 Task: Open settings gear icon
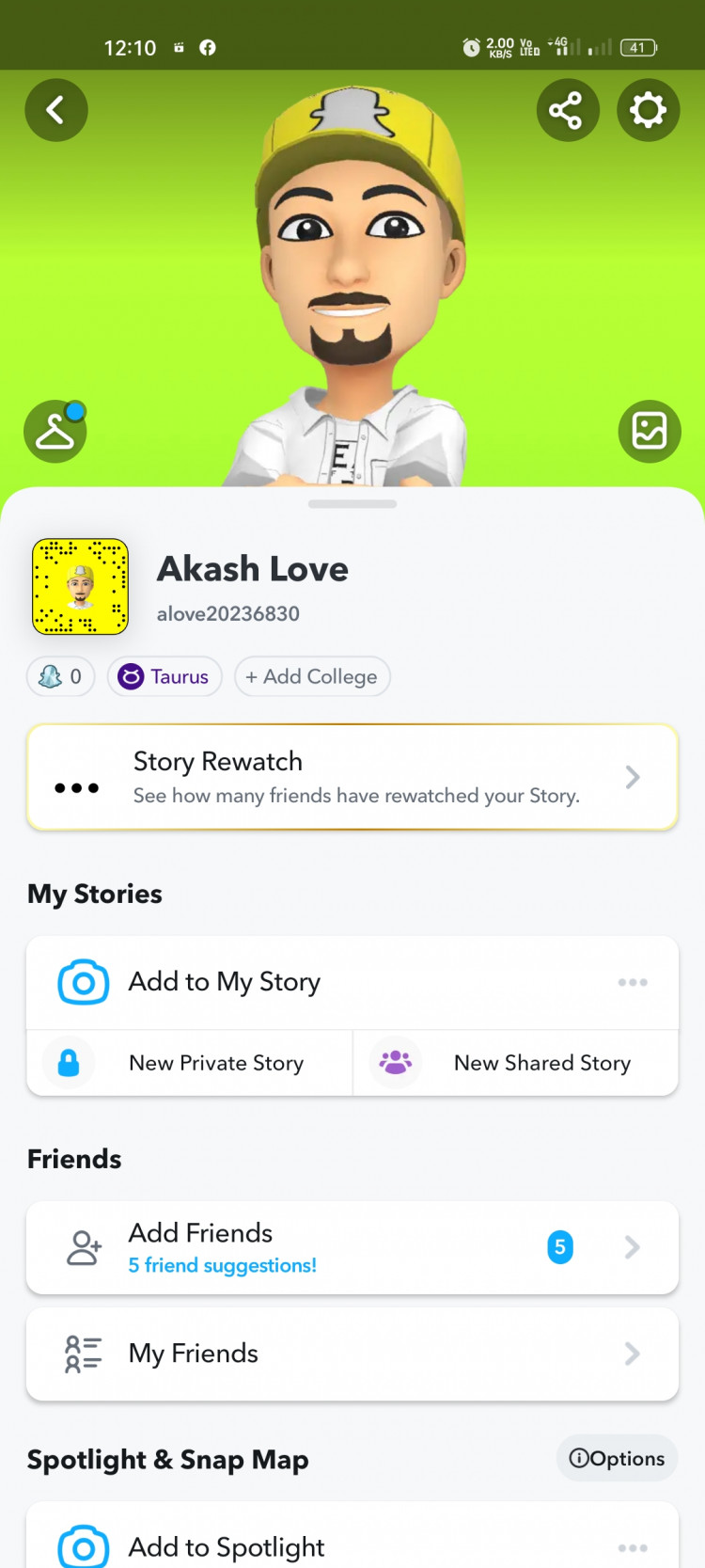(648, 110)
